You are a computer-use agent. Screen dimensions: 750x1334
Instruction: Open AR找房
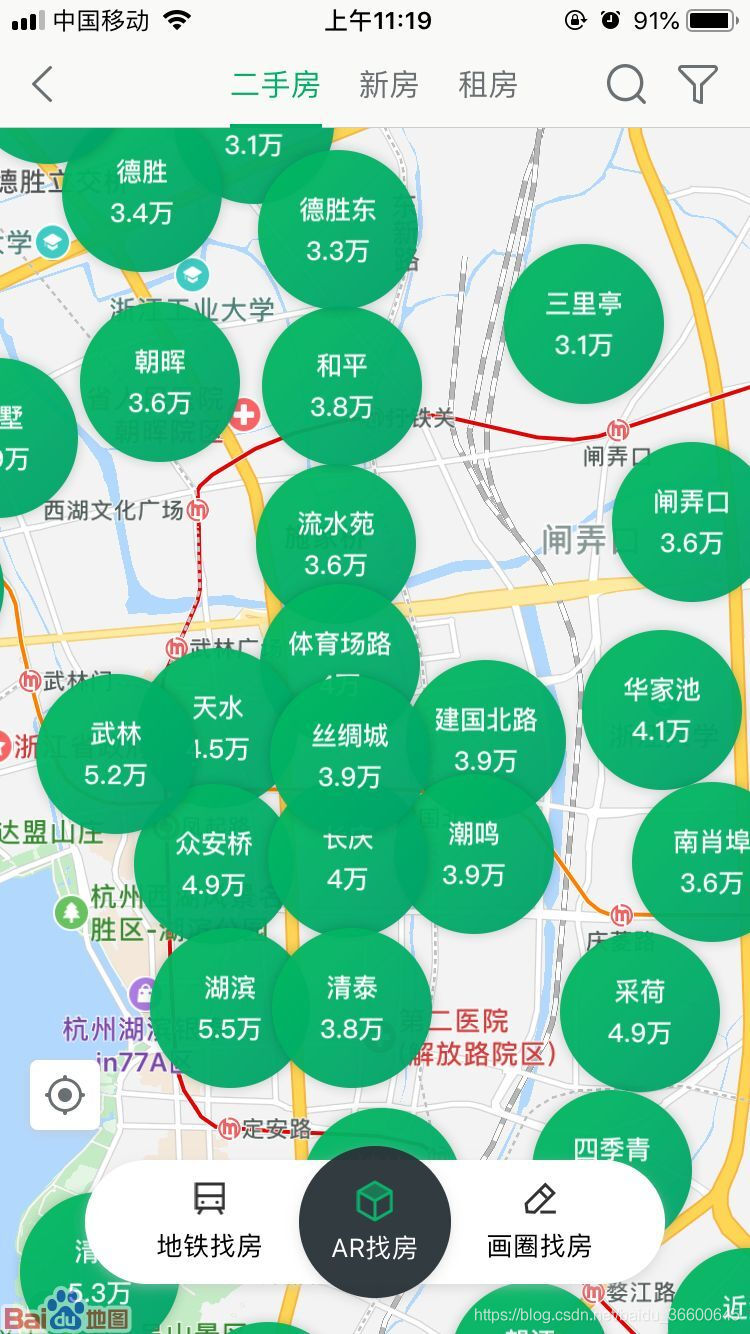point(375,1221)
